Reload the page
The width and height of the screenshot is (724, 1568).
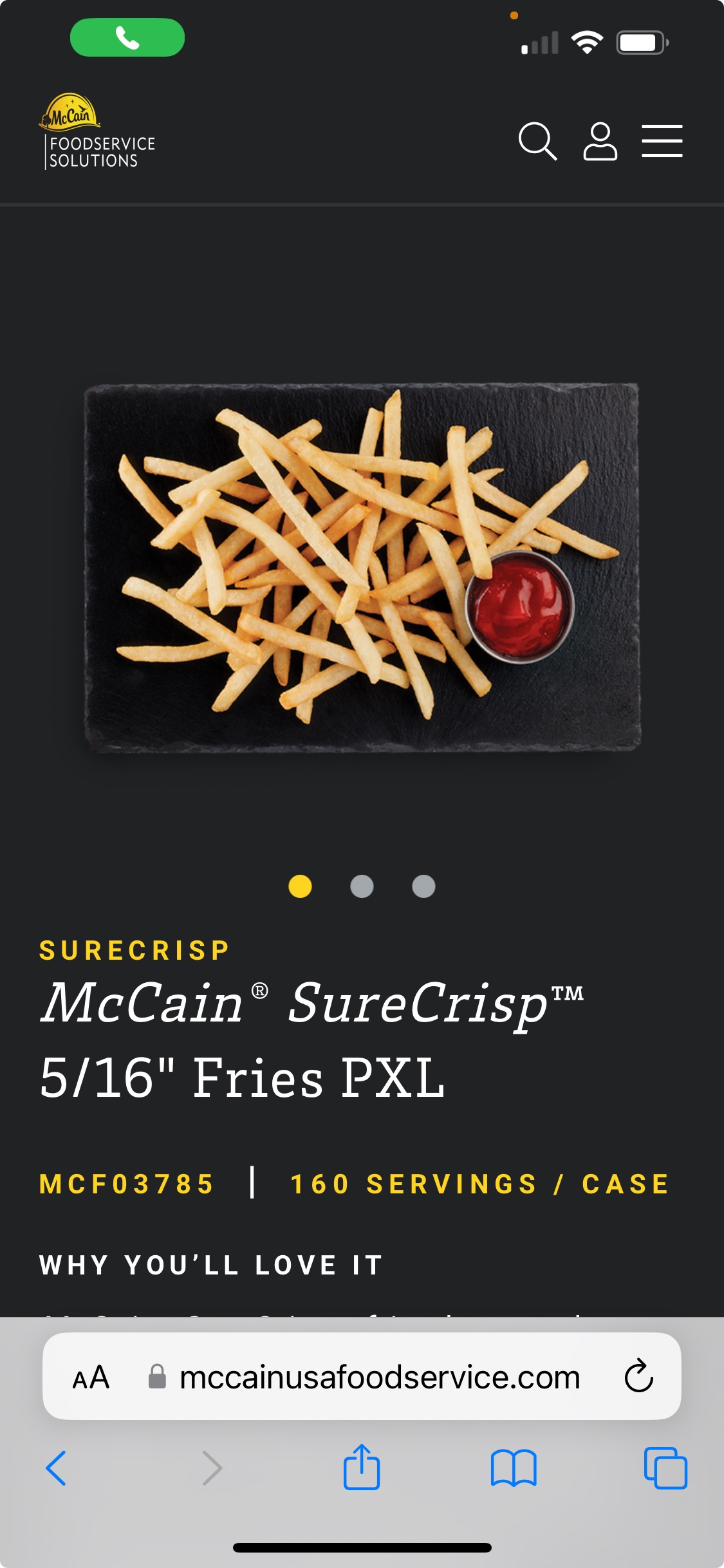[x=638, y=1376]
